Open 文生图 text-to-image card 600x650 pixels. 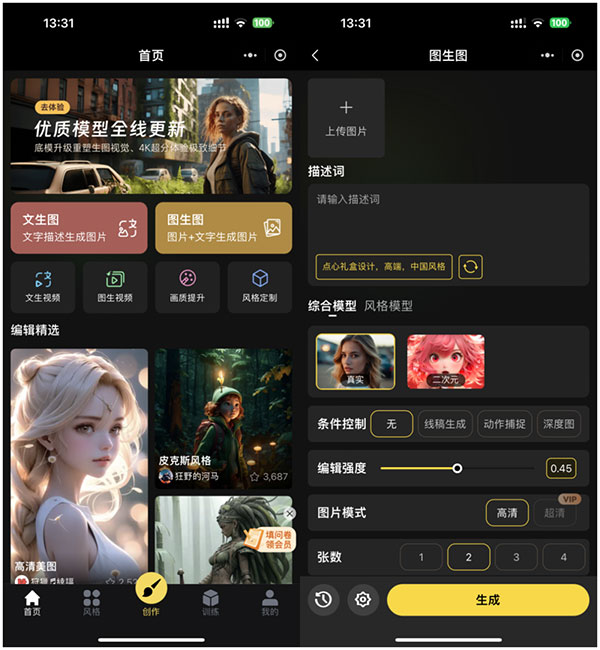pos(79,228)
